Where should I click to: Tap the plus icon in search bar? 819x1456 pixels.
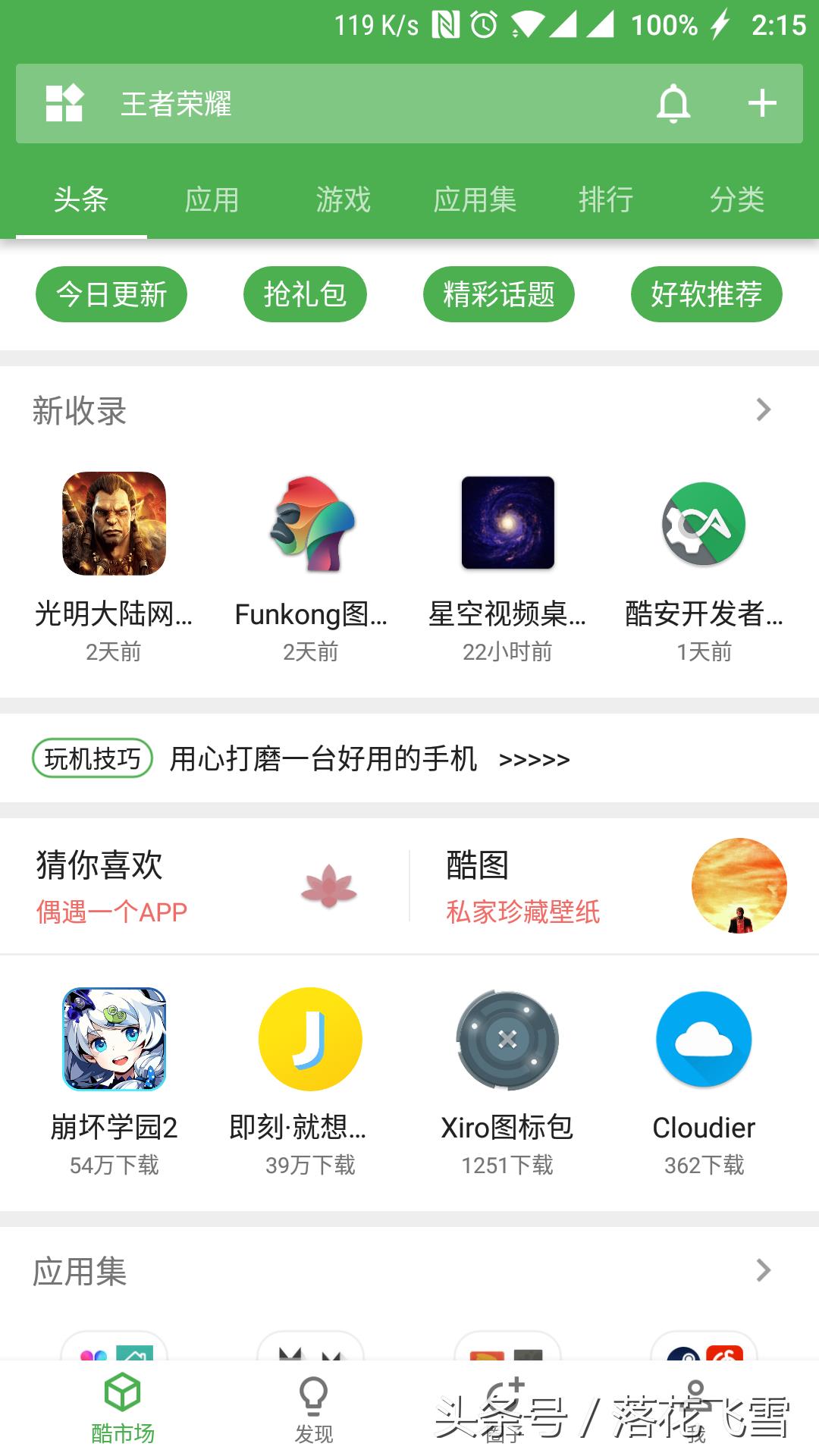pos(761,104)
